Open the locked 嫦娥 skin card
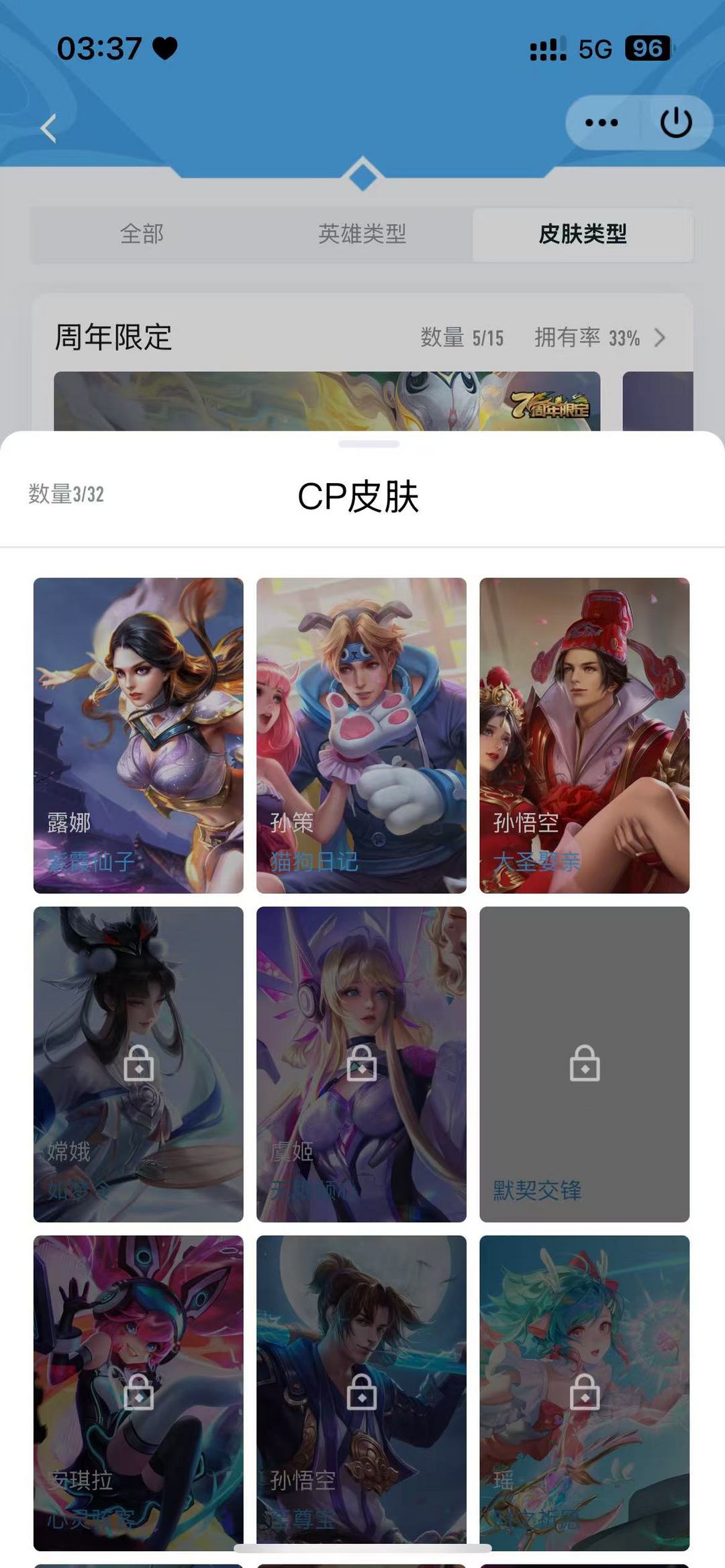Viewport: 725px width, 1568px height. click(138, 1063)
